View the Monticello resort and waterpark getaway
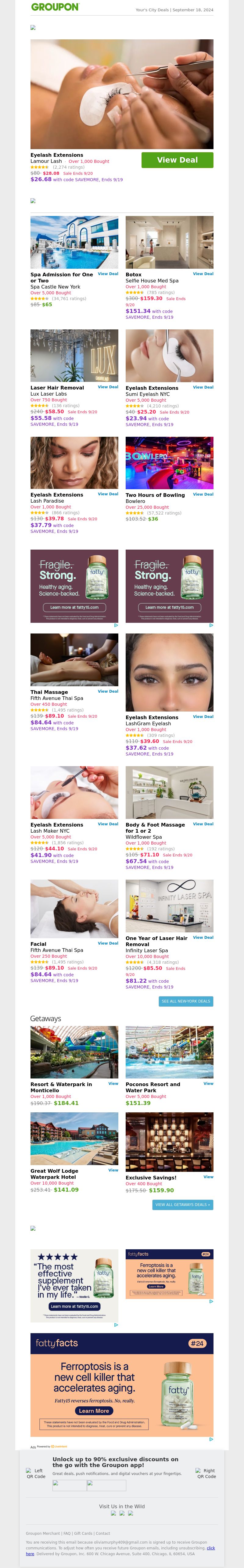Image resolution: width=244 pixels, height=1568 pixels. [x=113, y=1083]
